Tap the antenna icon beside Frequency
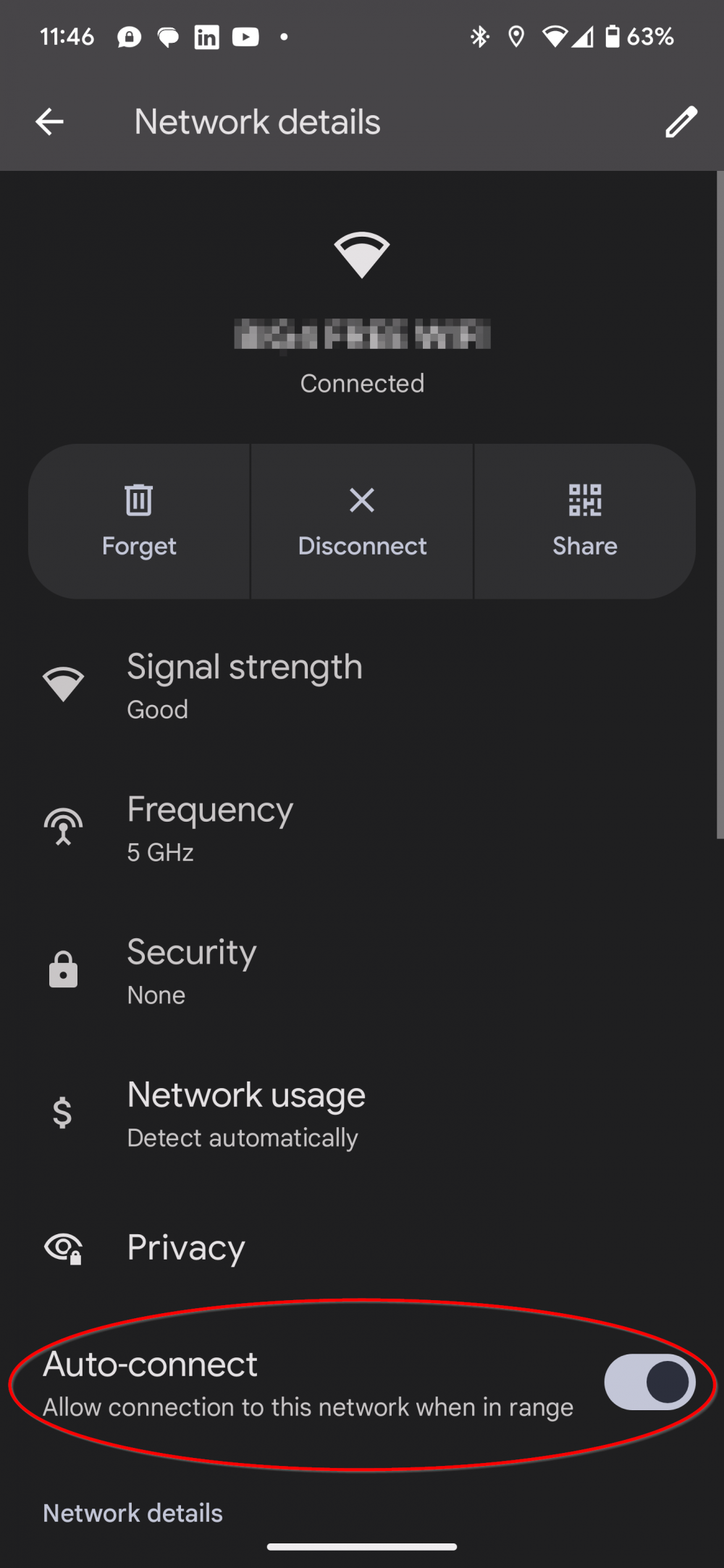 tap(64, 825)
